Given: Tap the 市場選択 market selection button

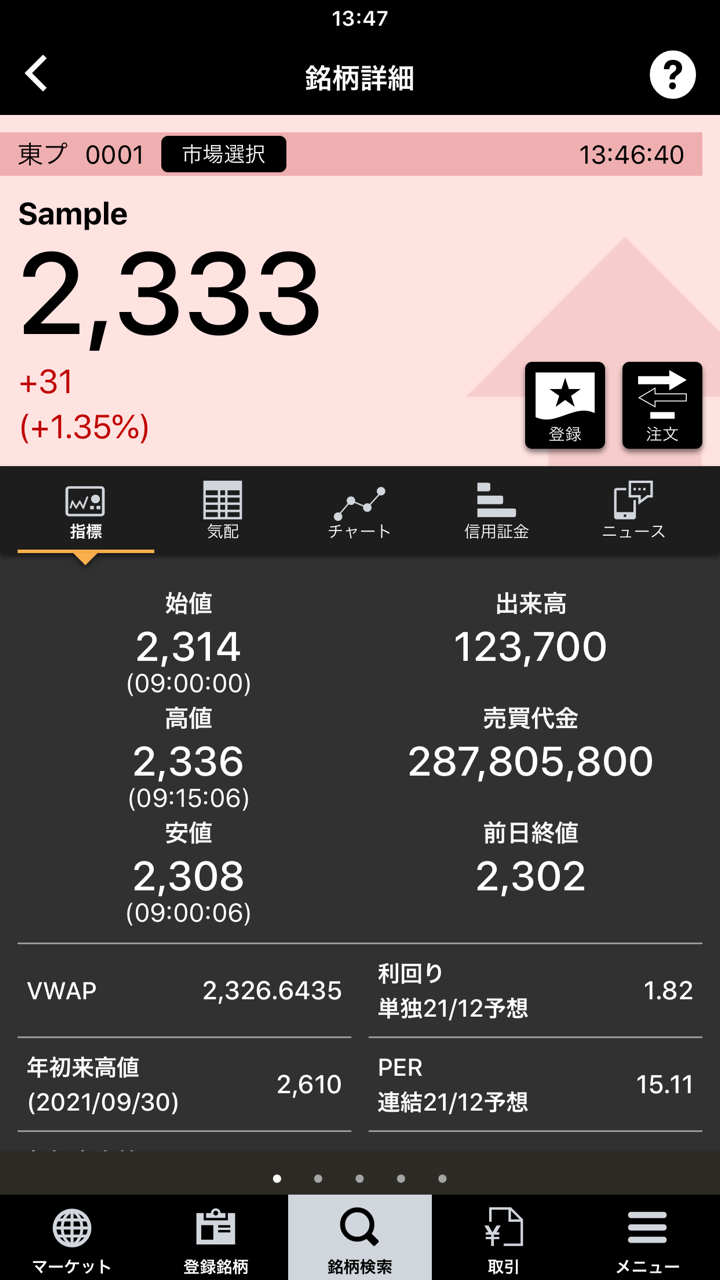Looking at the screenshot, I should point(223,155).
